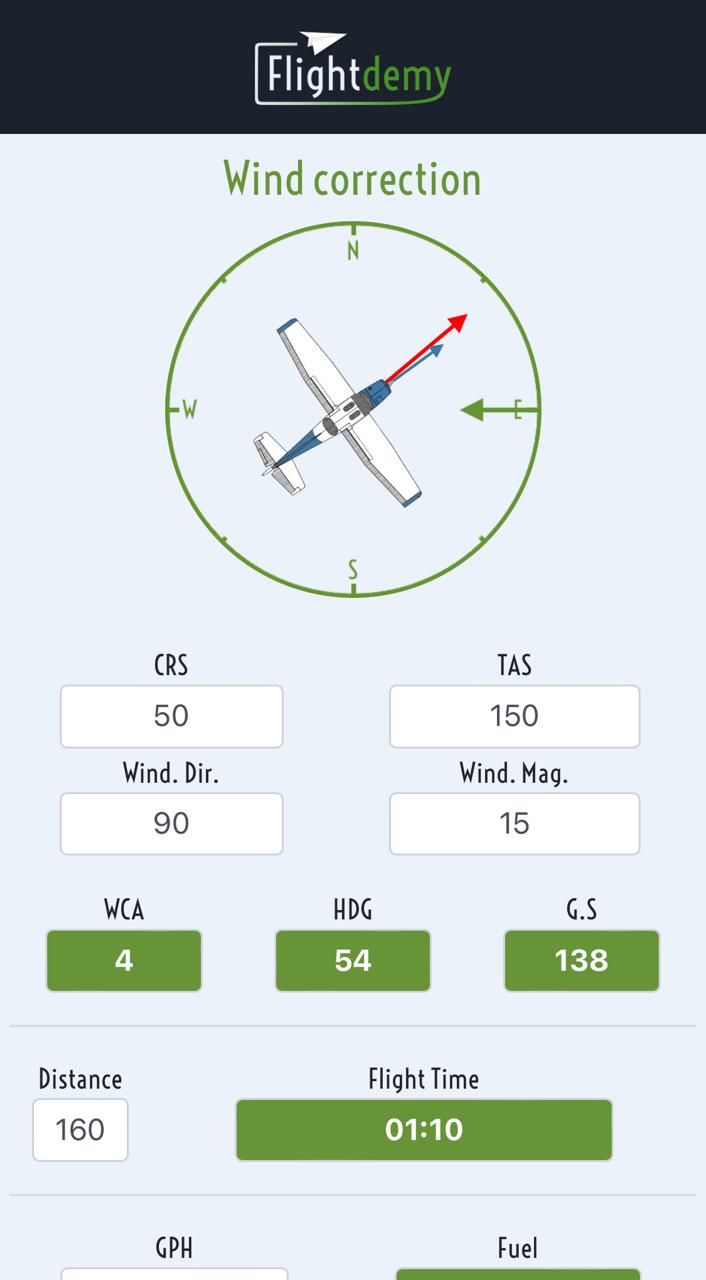Open the Flightdemy logo link
This screenshot has width=706, height=1280.
[x=352, y=68]
